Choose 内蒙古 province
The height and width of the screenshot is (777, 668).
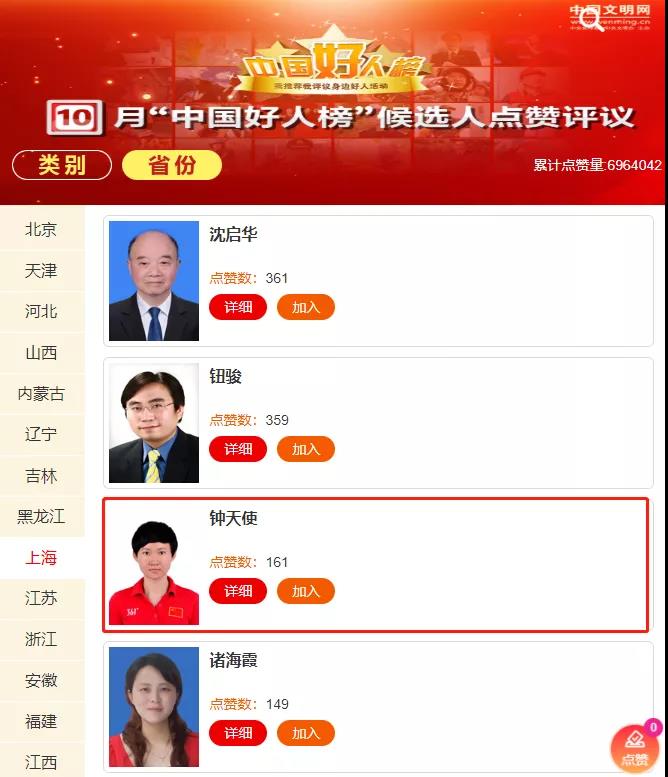pyautogui.click(x=41, y=393)
